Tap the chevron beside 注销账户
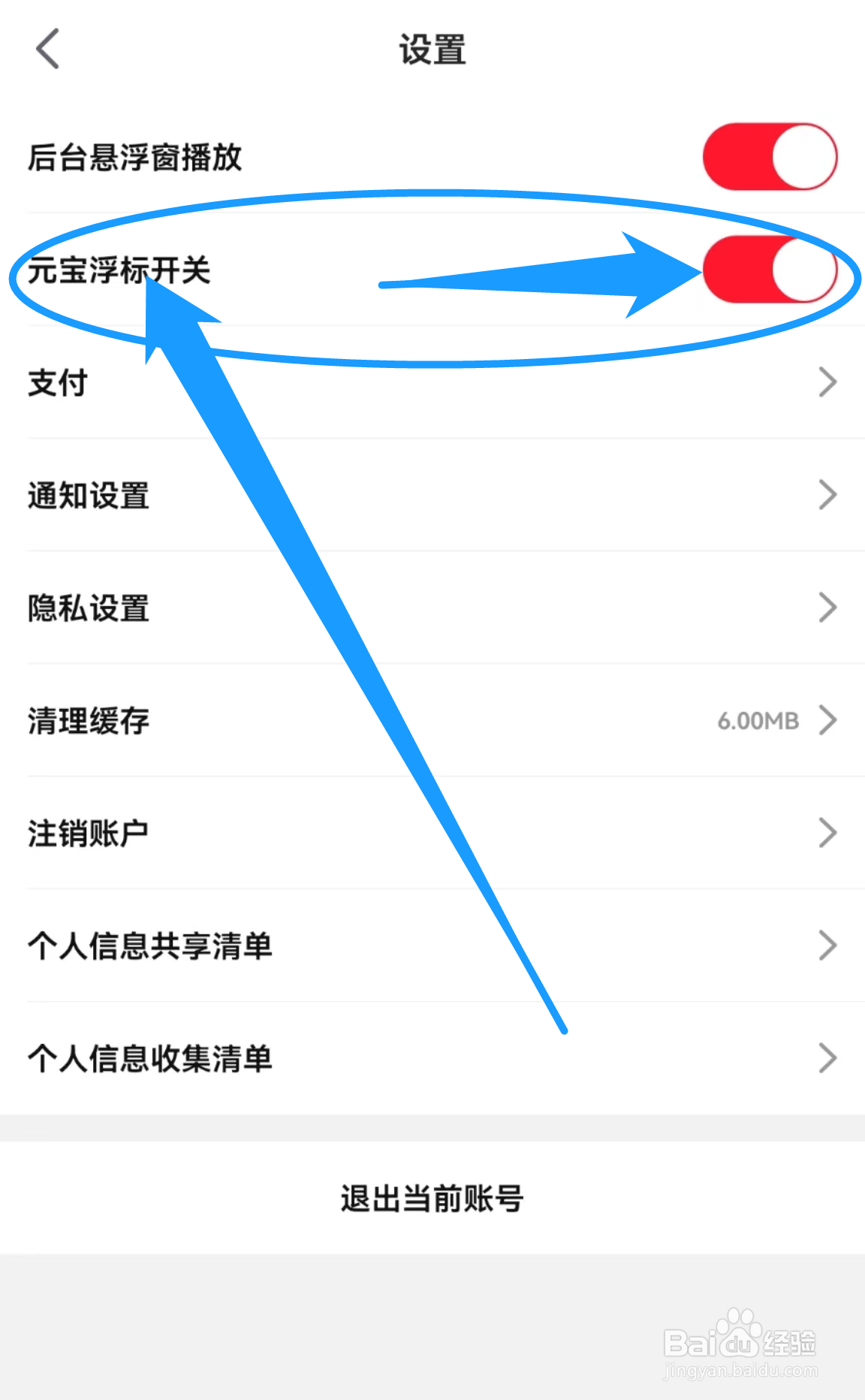This screenshot has height=1400, width=865. pyautogui.click(x=827, y=831)
